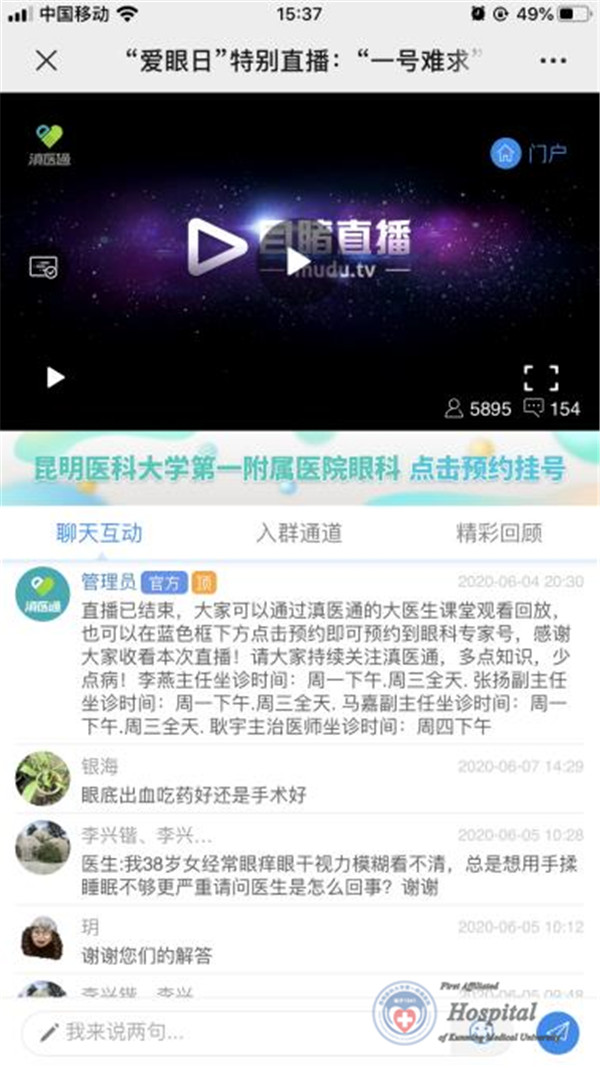Viewport: 600px width, 1068px height.
Task: Tap the icon at the video's left edge
Action: 43,267
